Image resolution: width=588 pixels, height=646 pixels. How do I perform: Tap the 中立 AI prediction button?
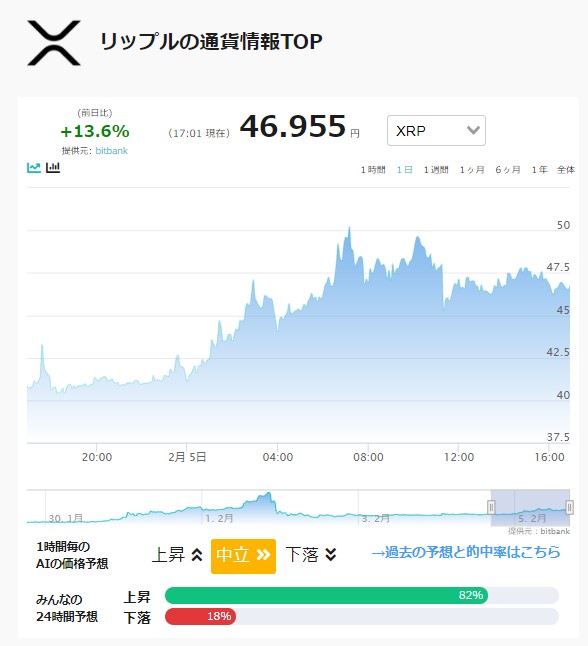(x=243, y=556)
